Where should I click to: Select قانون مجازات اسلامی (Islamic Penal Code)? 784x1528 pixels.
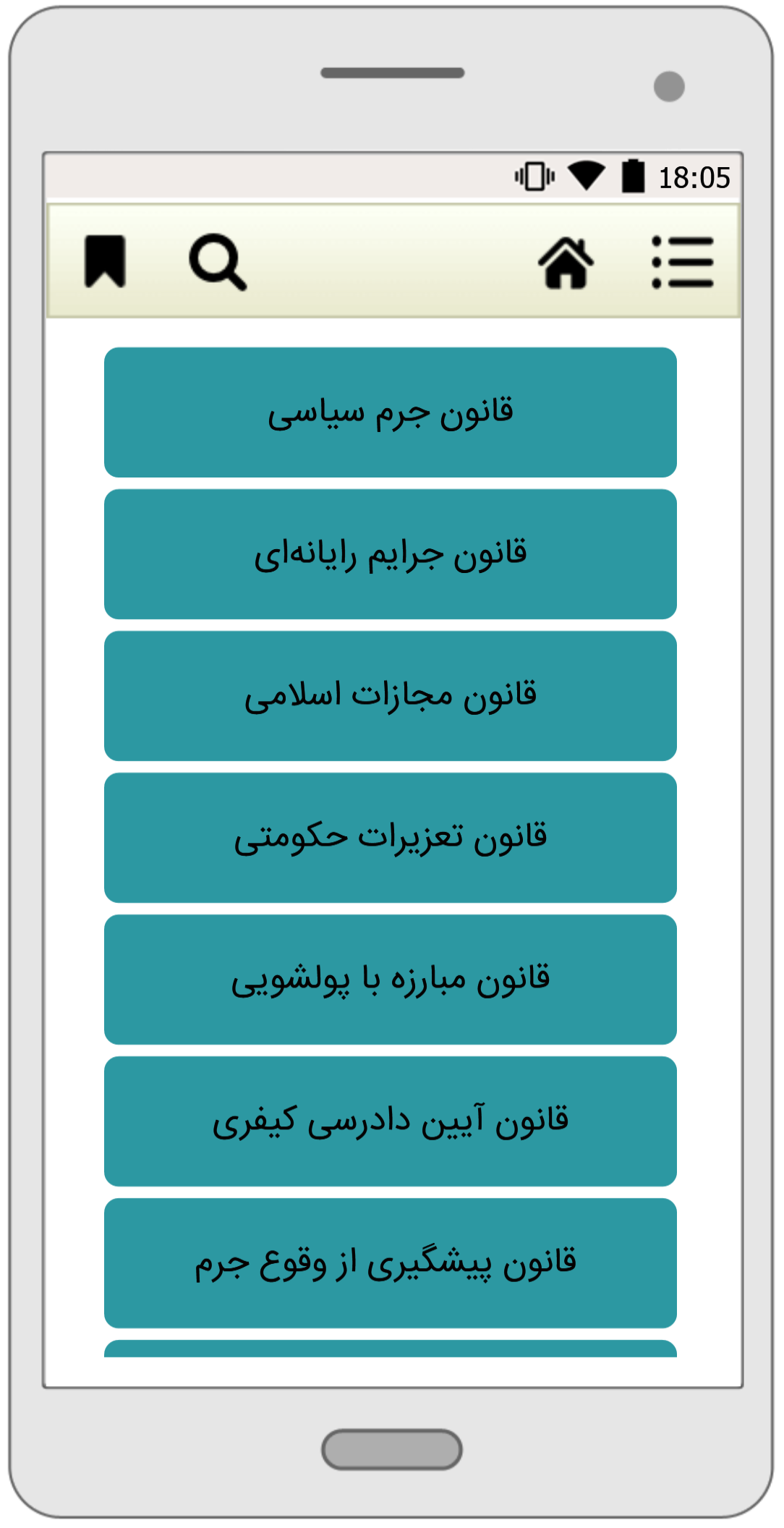pyautogui.click(x=391, y=695)
